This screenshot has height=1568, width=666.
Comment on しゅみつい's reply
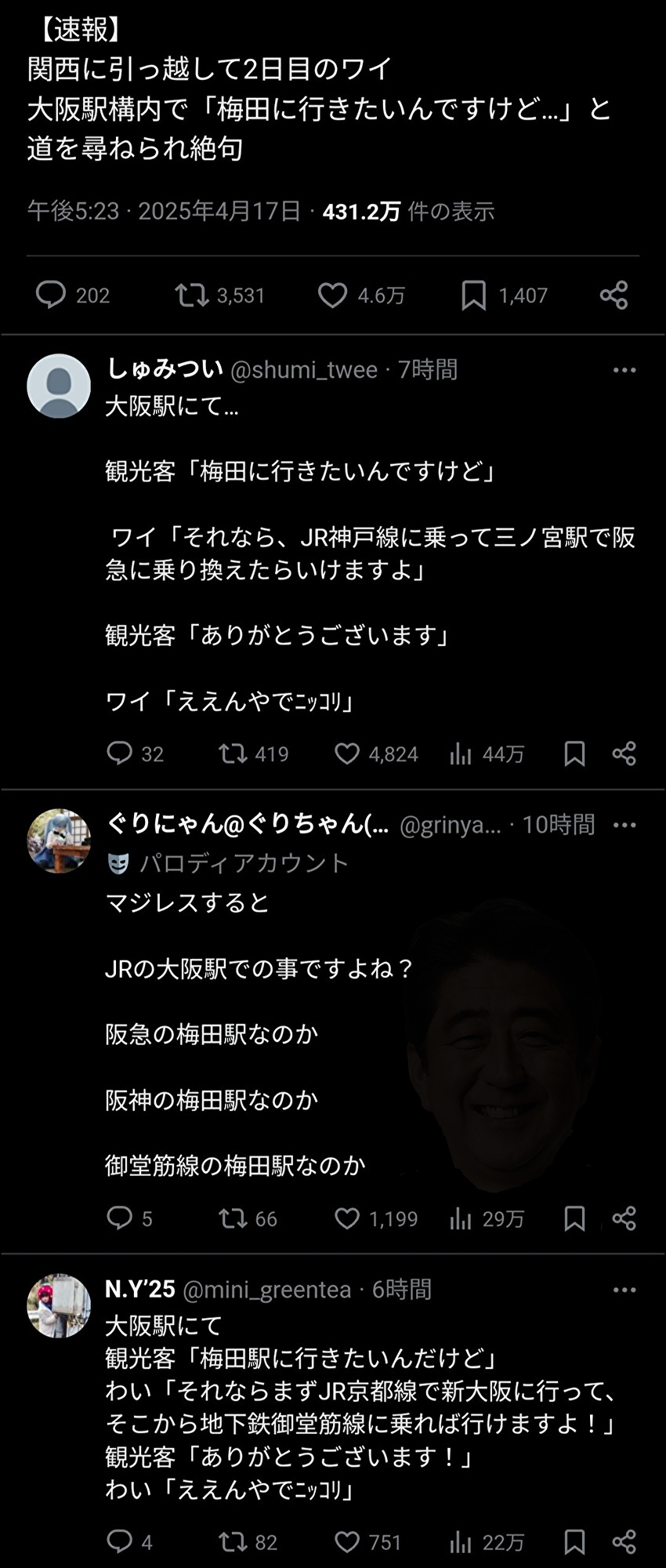point(119,753)
